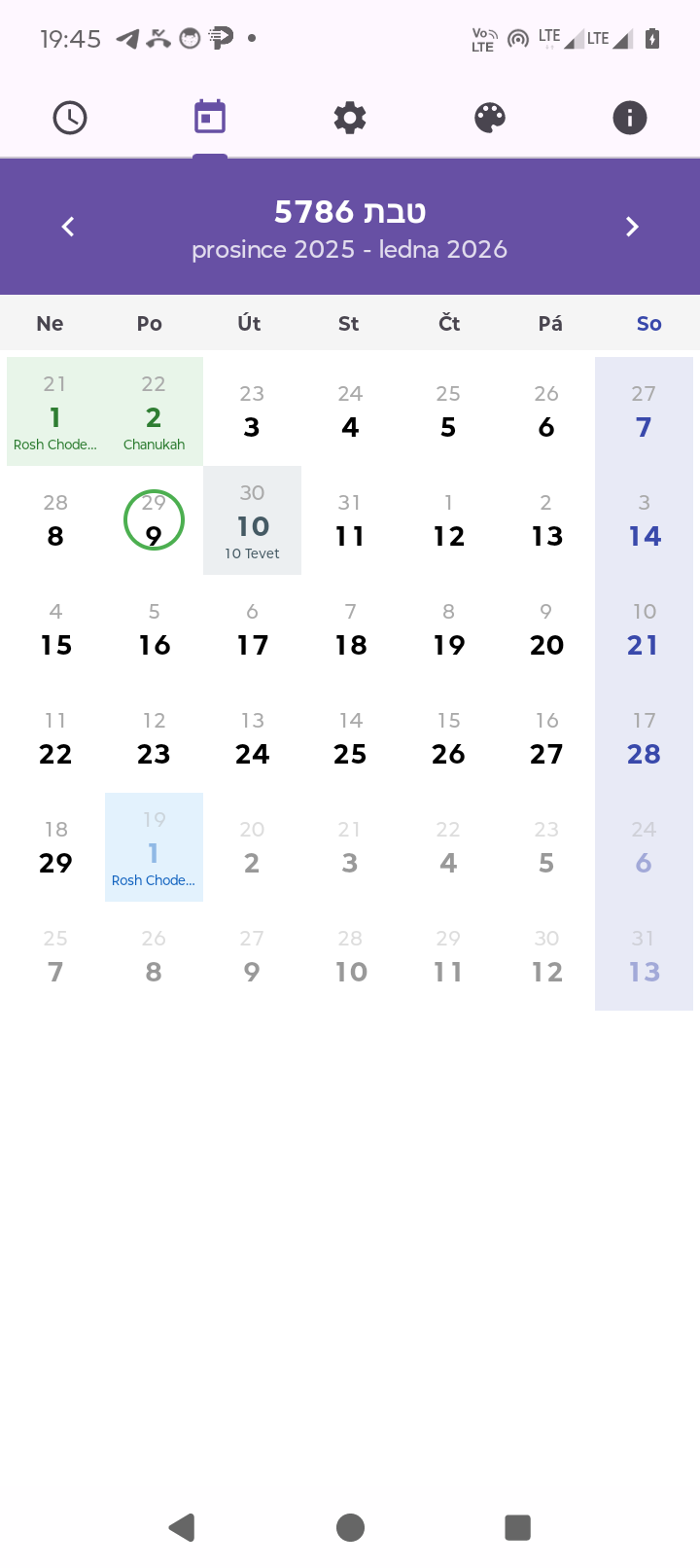Select the Chanukah day, 2 Tevet

tap(154, 411)
